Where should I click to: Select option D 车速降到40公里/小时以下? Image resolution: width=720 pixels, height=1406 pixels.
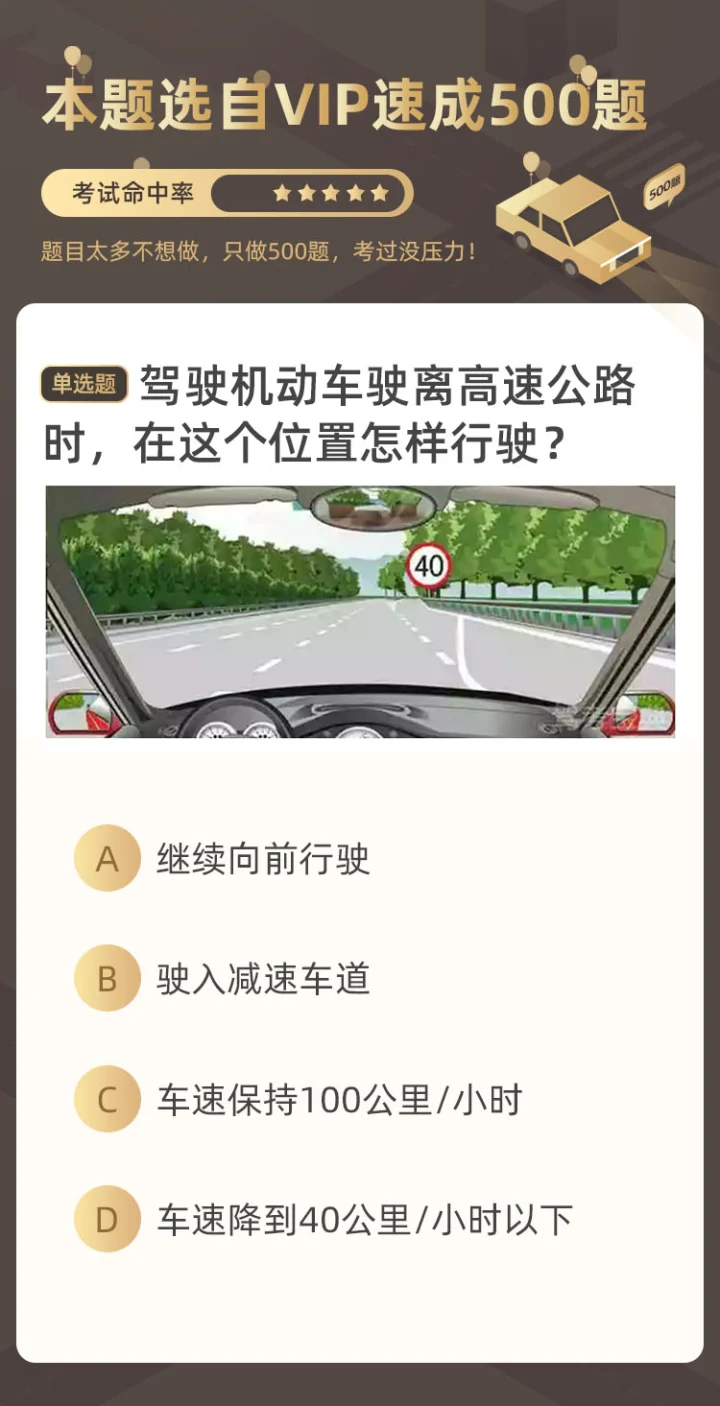click(364, 1220)
